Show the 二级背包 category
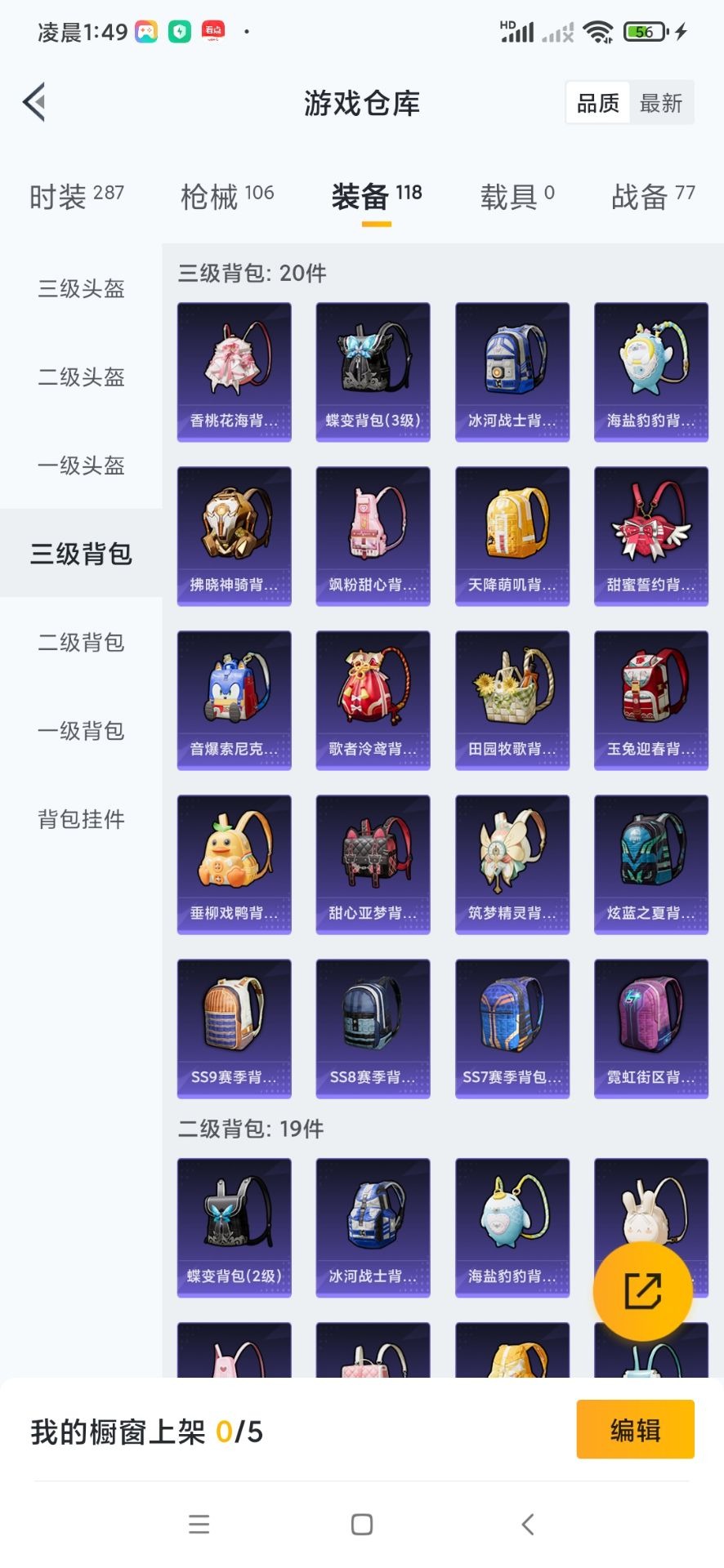Viewport: 724px width, 1568px height. (81, 642)
